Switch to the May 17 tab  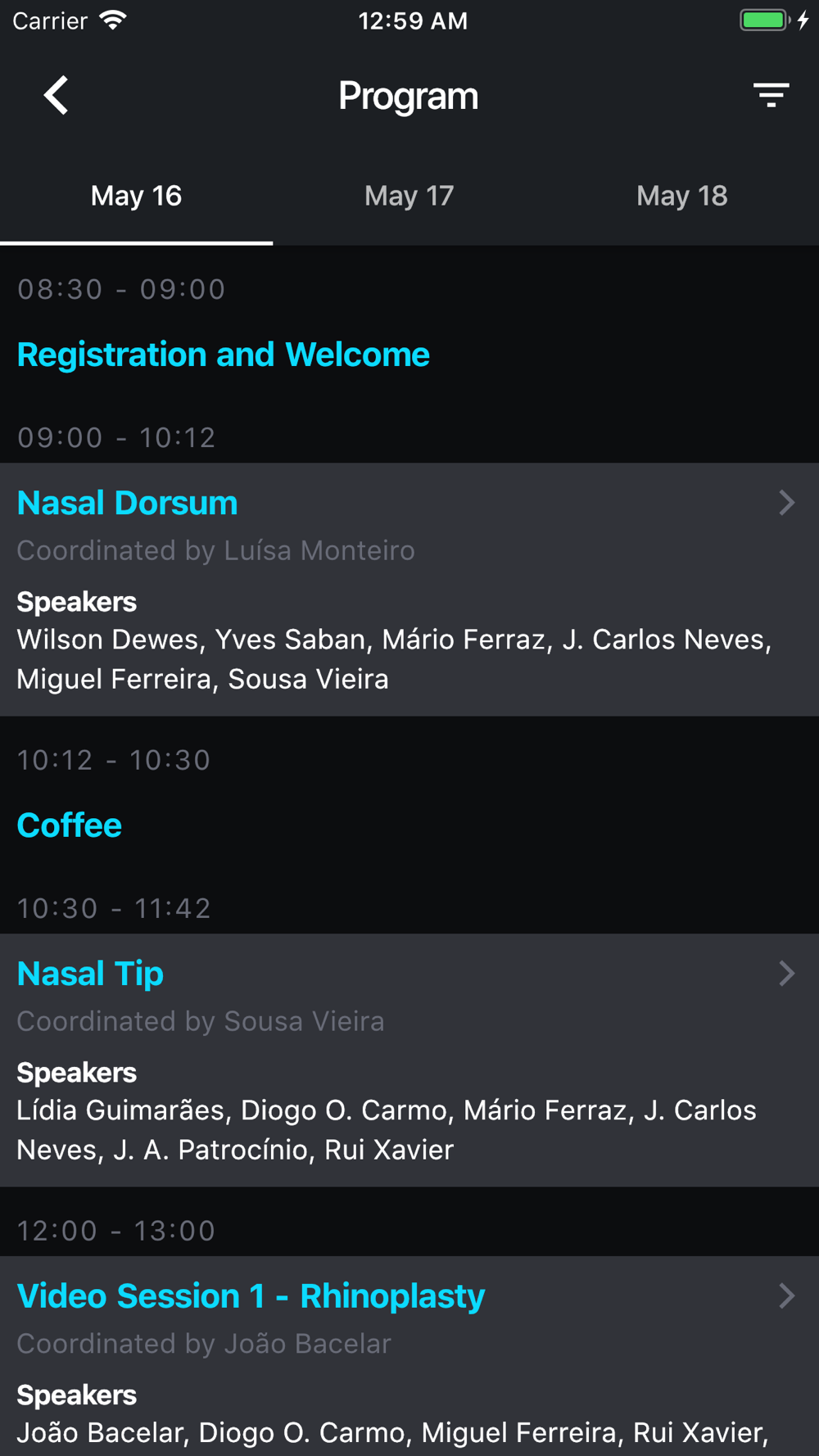409,197
